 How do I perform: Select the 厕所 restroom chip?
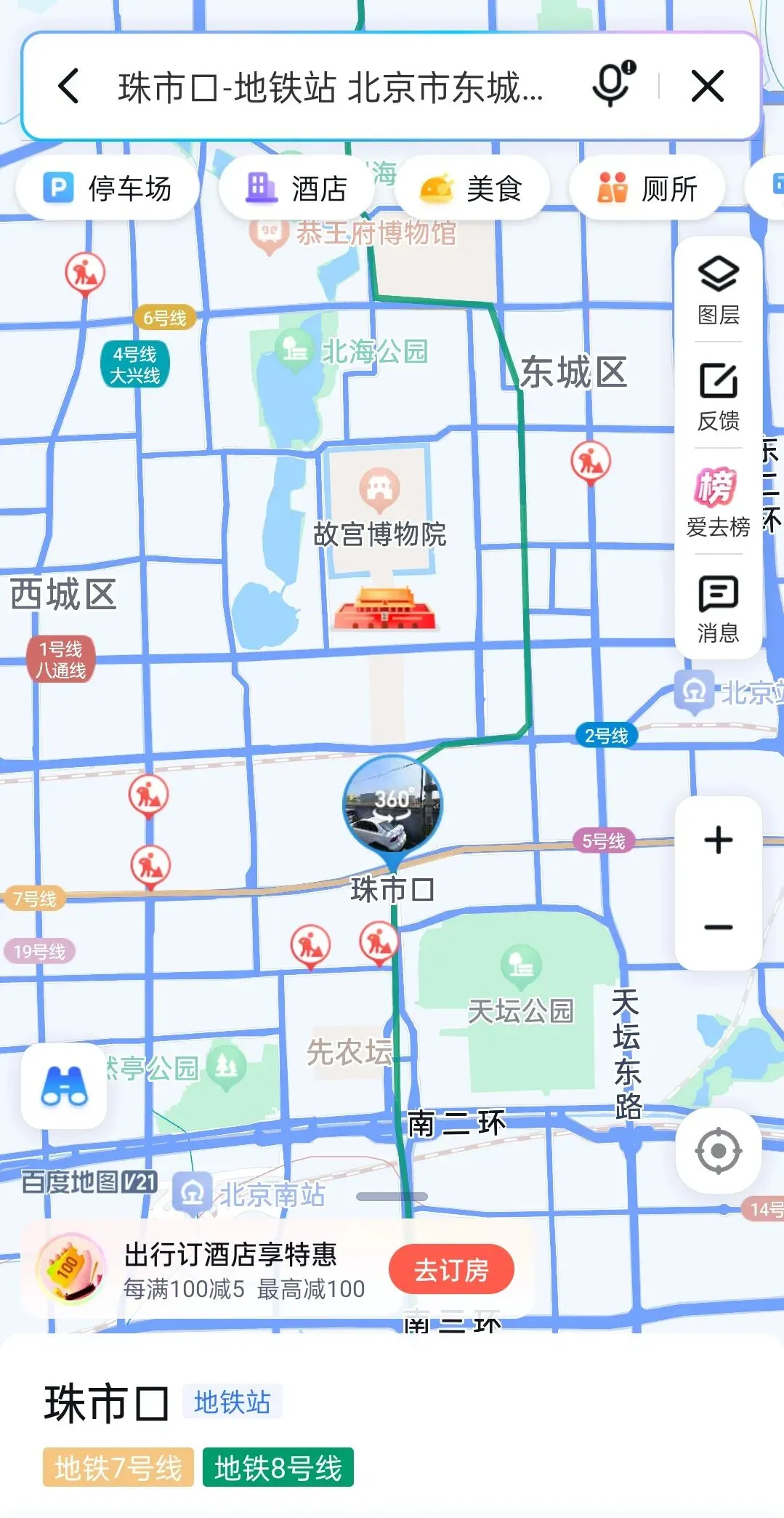tap(647, 189)
